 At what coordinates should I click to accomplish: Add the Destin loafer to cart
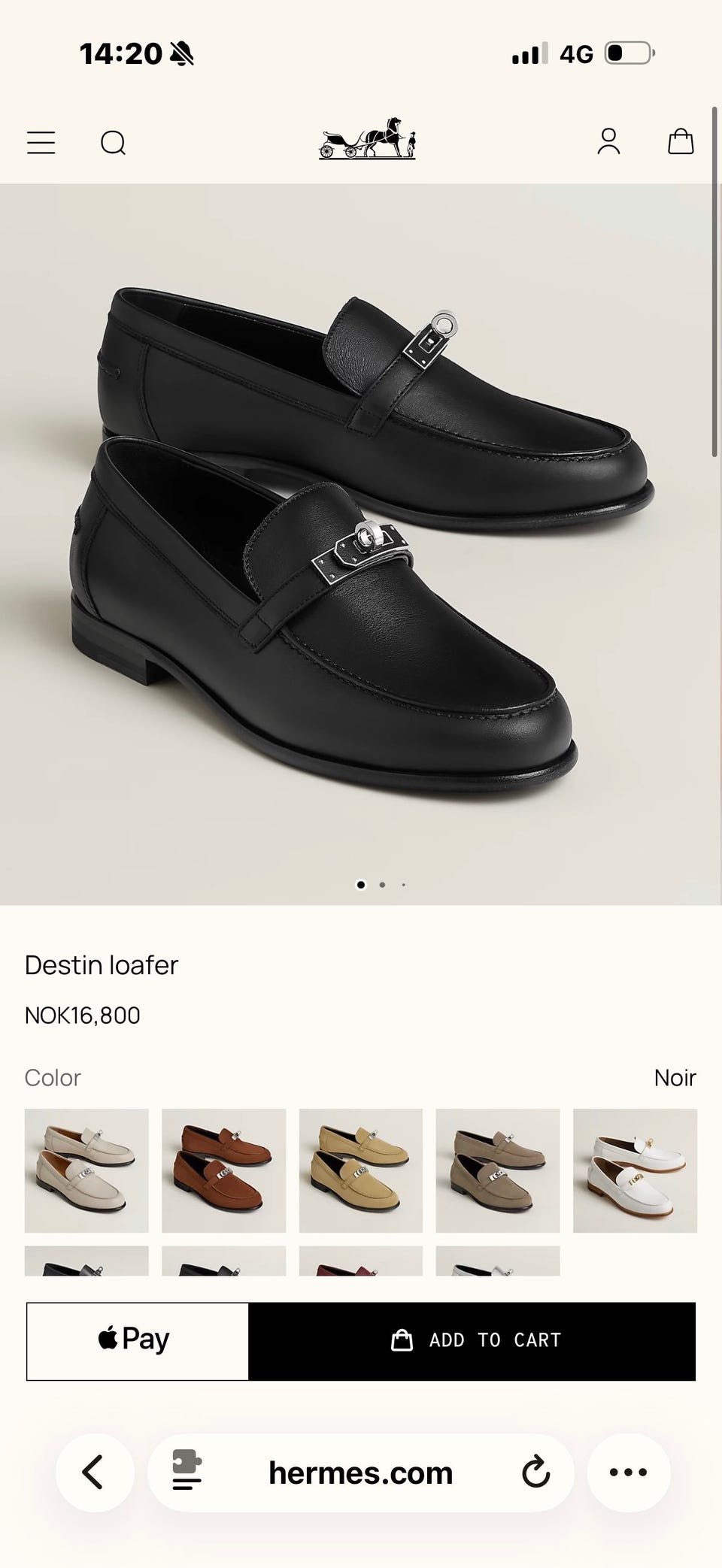(472, 1342)
